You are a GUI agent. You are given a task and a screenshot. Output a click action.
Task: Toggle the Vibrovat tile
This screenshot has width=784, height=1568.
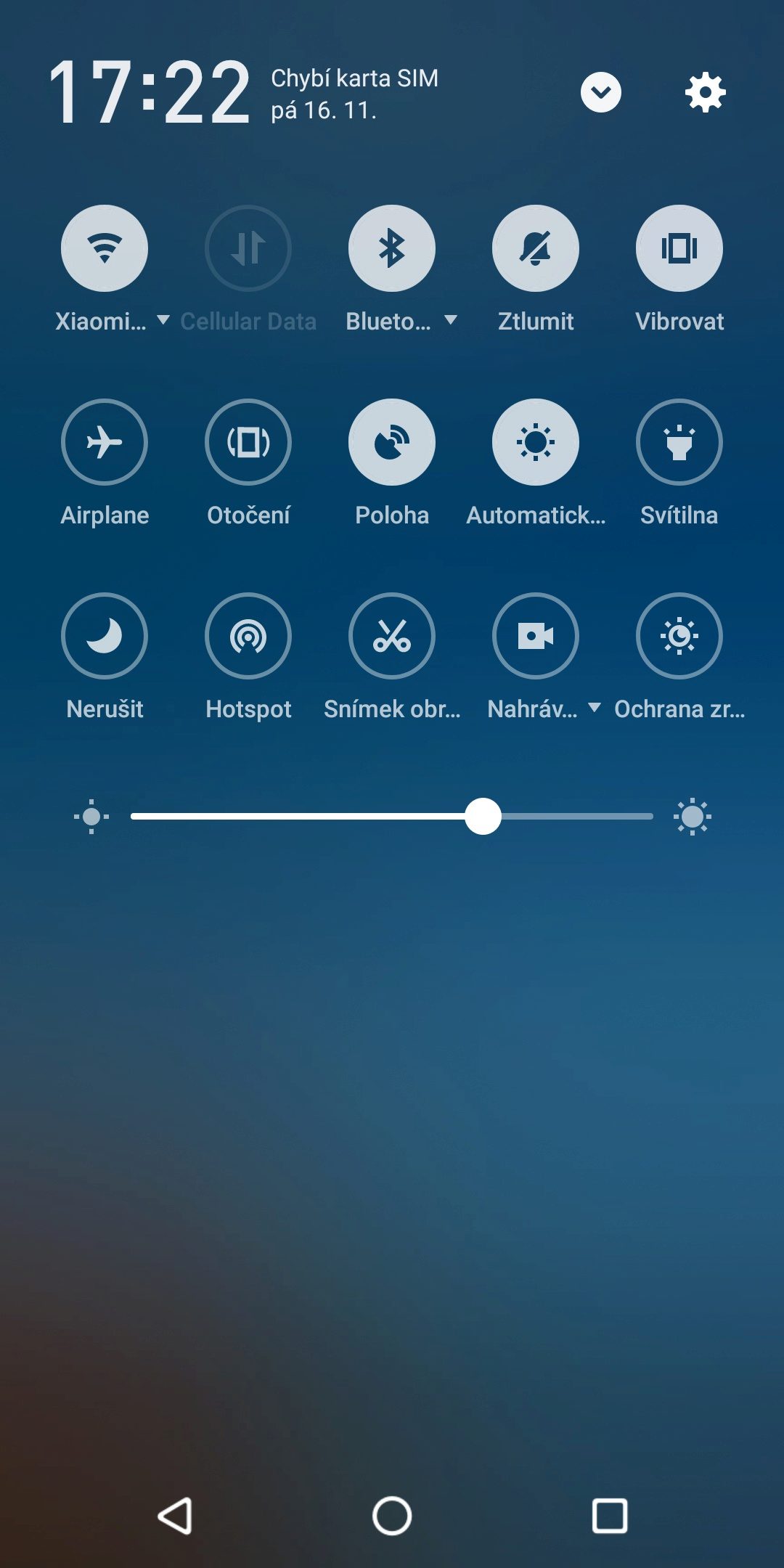(679, 248)
